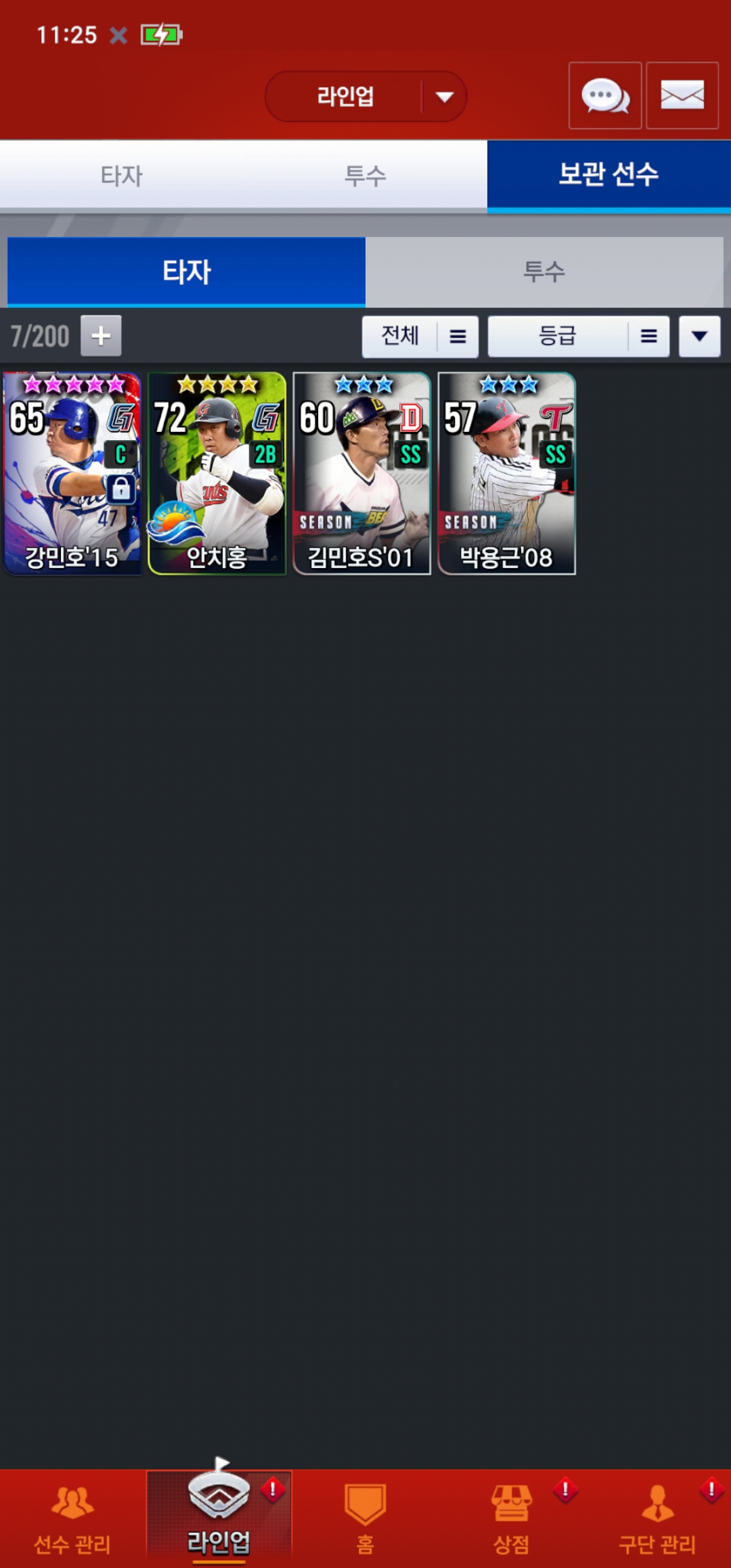Go to the 홈 tab

[x=365, y=1519]
